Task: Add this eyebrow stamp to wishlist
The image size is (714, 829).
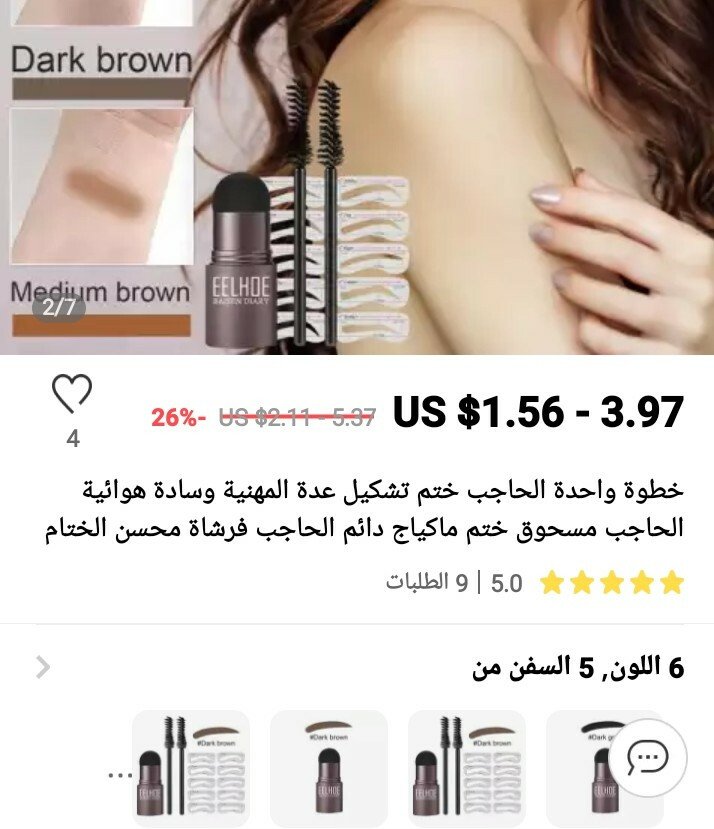Action: [72, 396]
